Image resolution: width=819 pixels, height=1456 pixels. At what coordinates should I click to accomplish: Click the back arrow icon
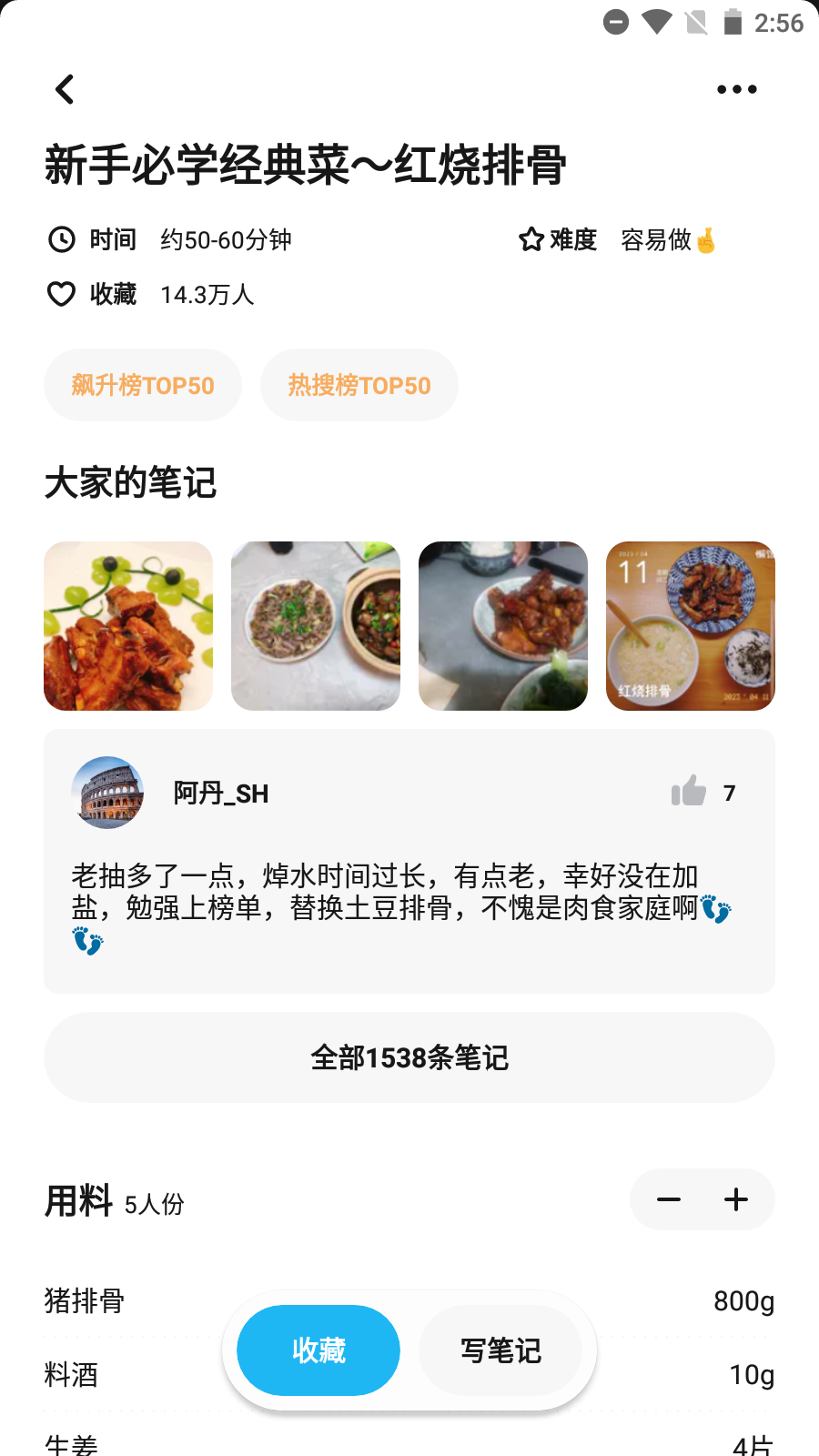(x=64, y=89)
